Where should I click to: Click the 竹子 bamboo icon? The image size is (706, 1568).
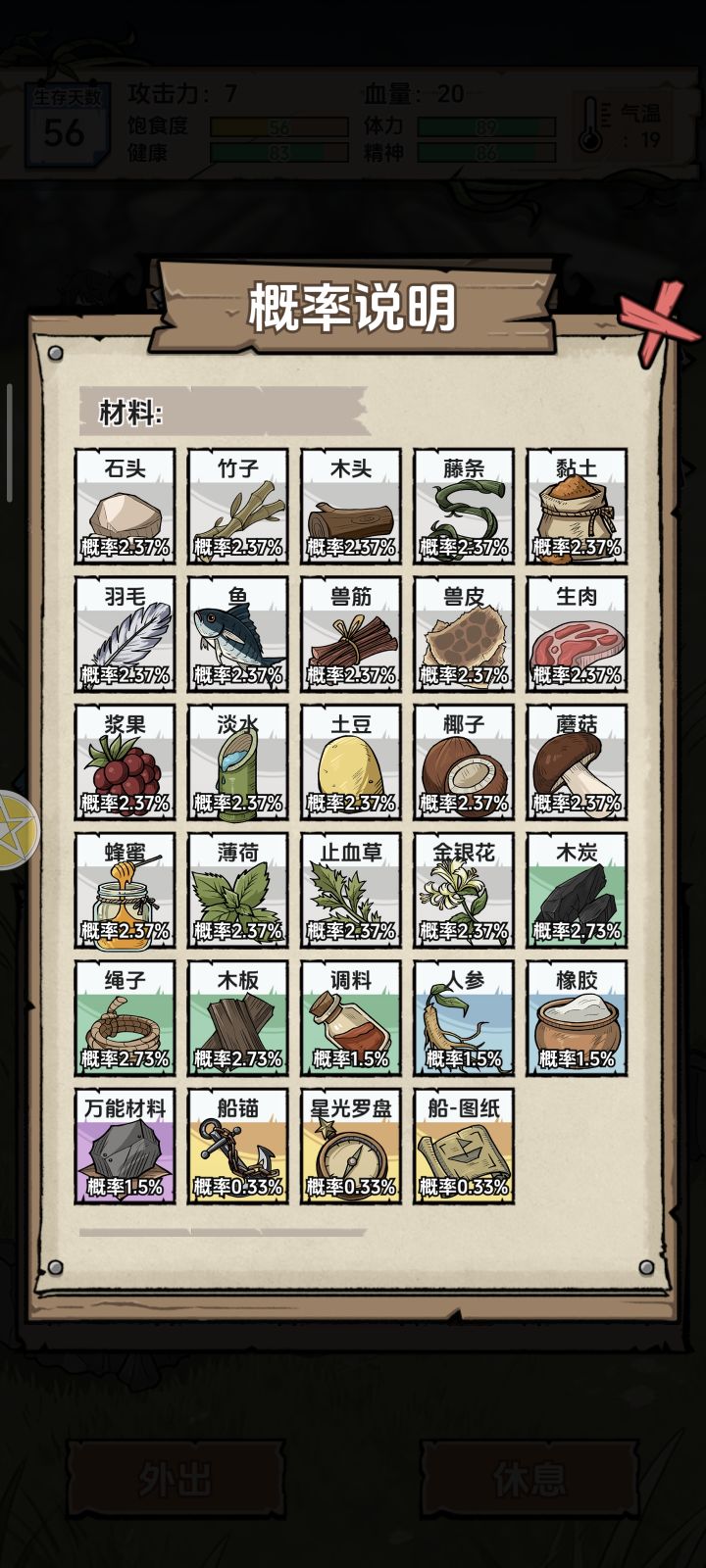click(x=237, y=506)
